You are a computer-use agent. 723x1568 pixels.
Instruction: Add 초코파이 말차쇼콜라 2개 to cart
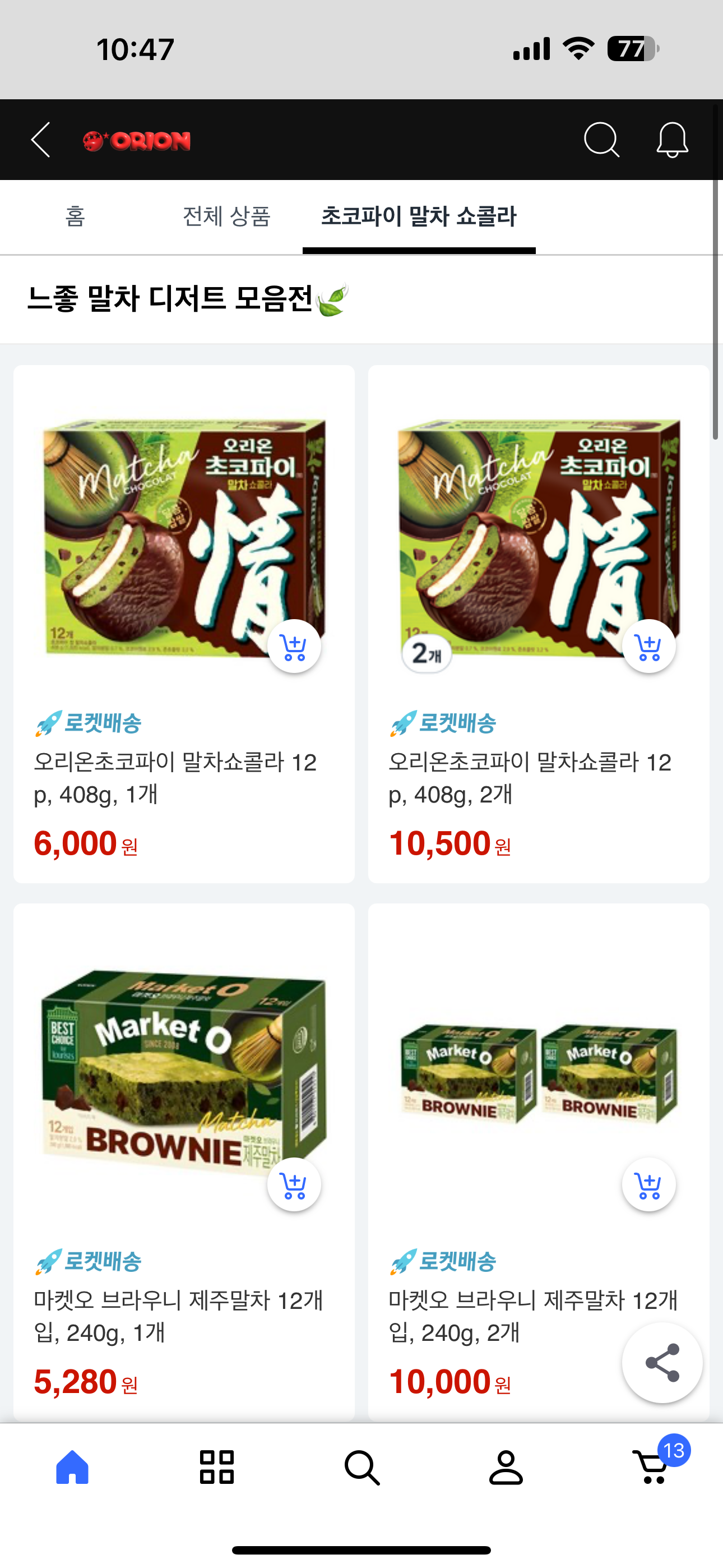[649, 646]
